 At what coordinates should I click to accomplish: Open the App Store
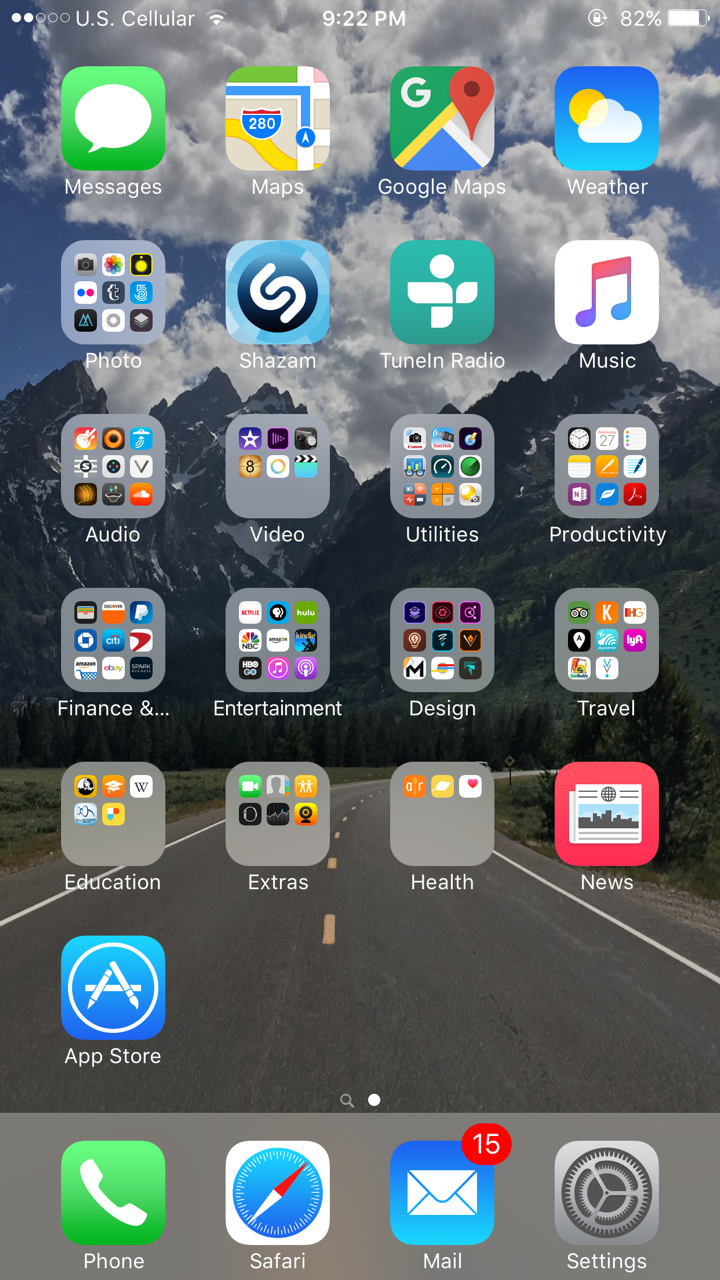point(113,988)
